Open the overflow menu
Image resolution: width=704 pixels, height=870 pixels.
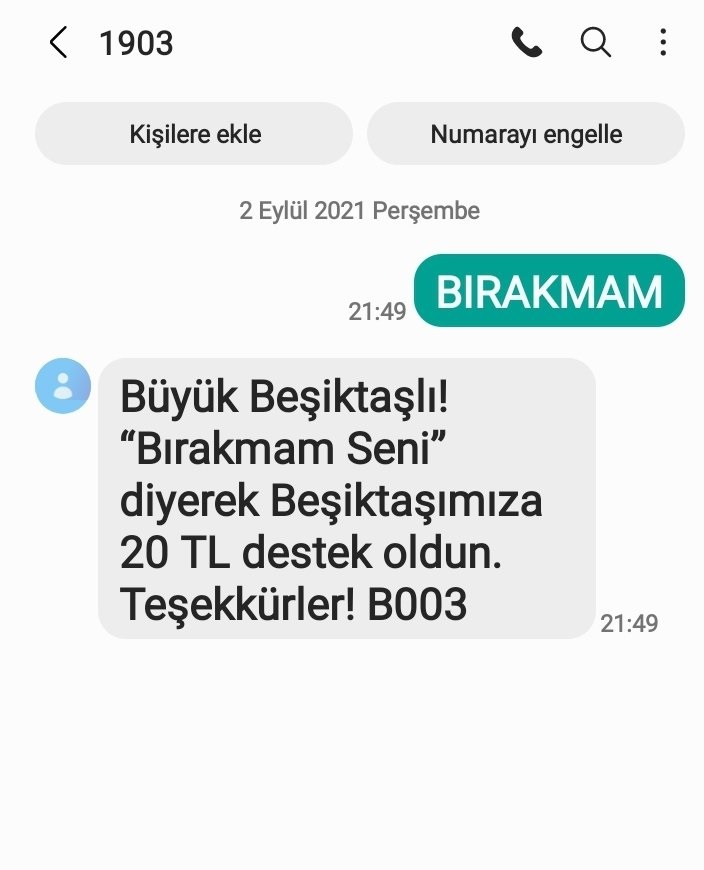pyautogui.click(x=663, y=42)
